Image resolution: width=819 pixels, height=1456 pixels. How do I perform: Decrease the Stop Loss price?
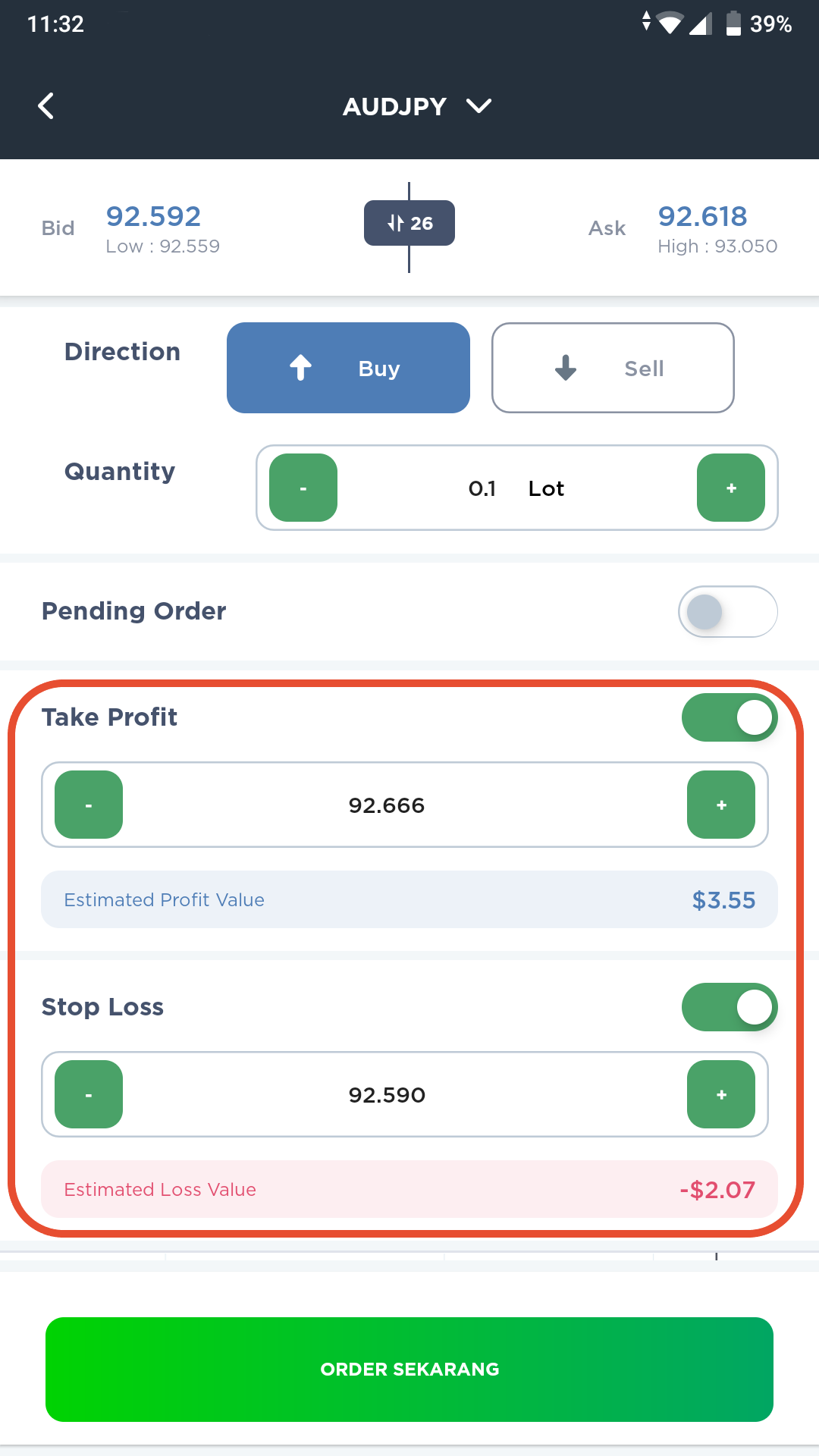pyautogui.click(x=89, y=1094)
